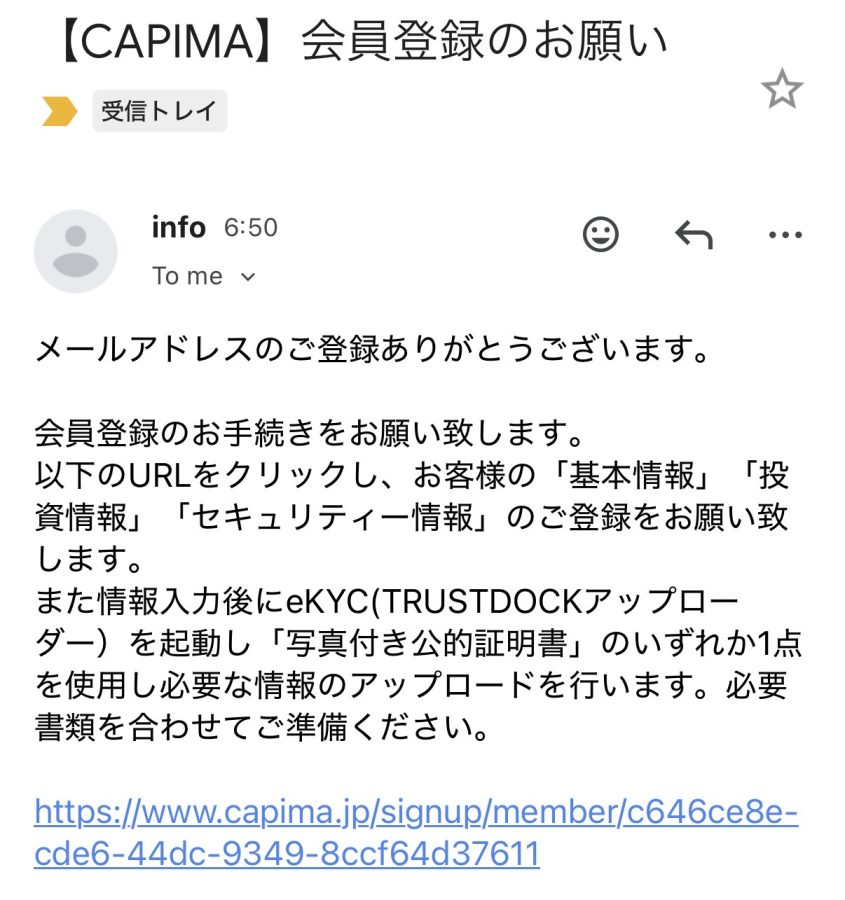Image resolution: width=845 pixels, height=900 pixels.
Task: Add an emoji reaction to the email
Action: (600, 235)
